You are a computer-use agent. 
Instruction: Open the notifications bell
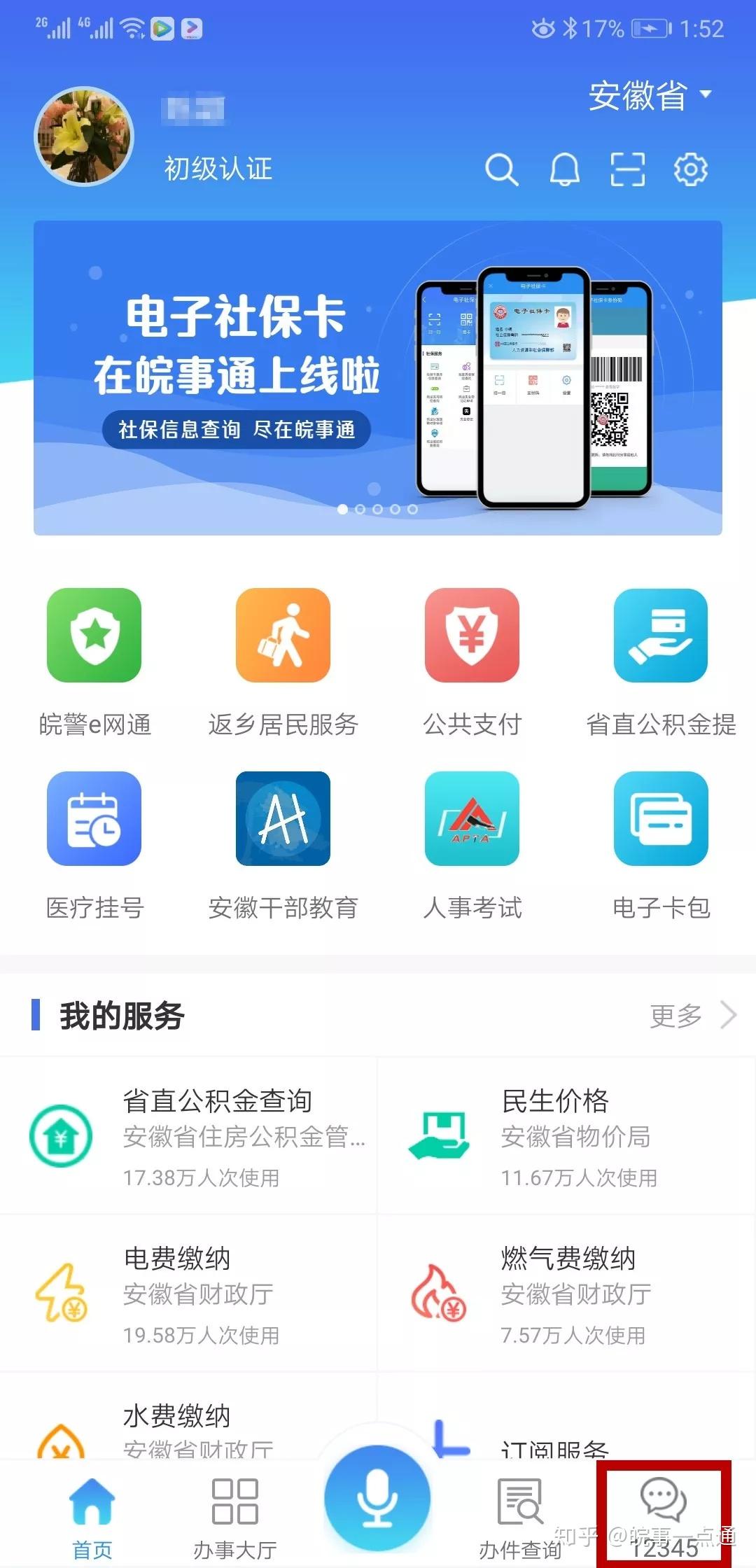(564, 170)
